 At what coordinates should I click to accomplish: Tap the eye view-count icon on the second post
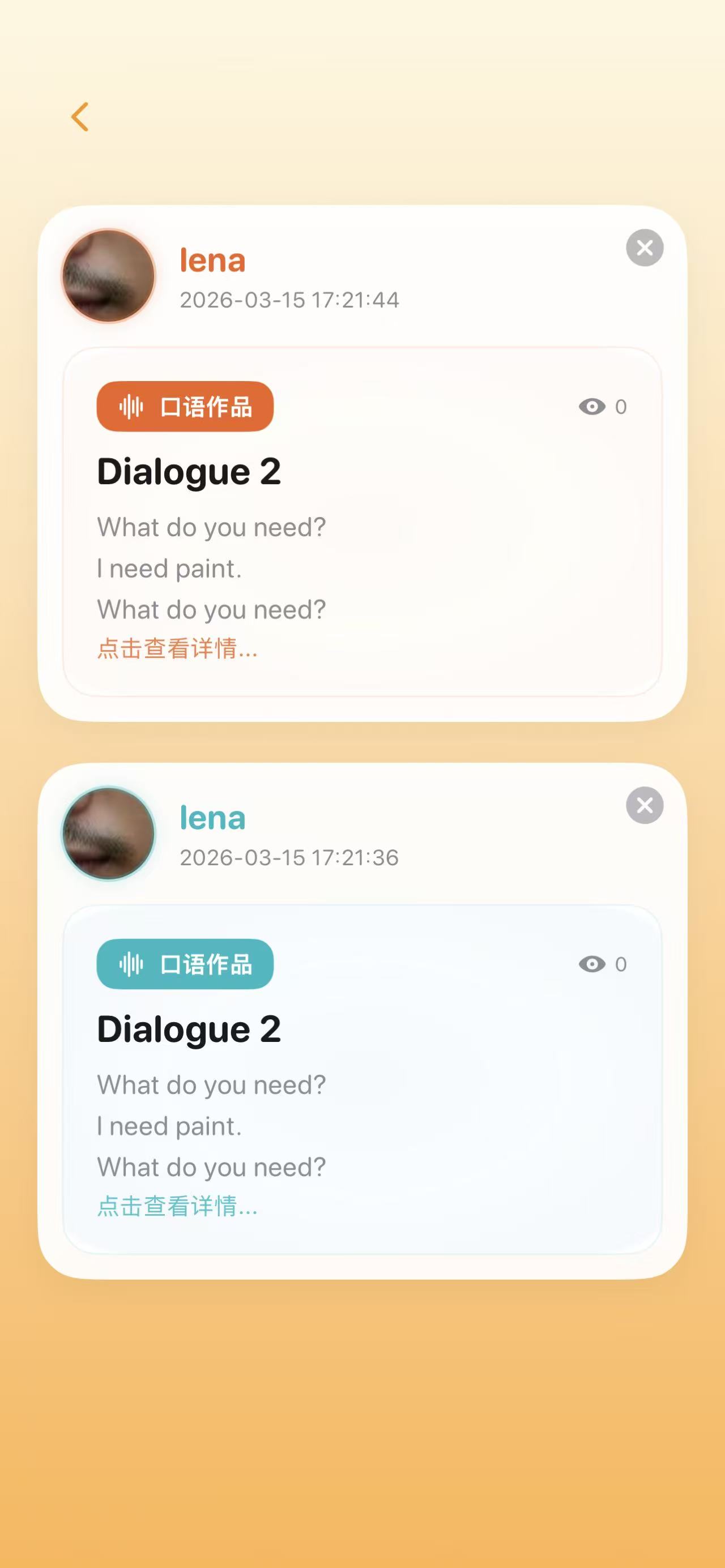[593, 964]
